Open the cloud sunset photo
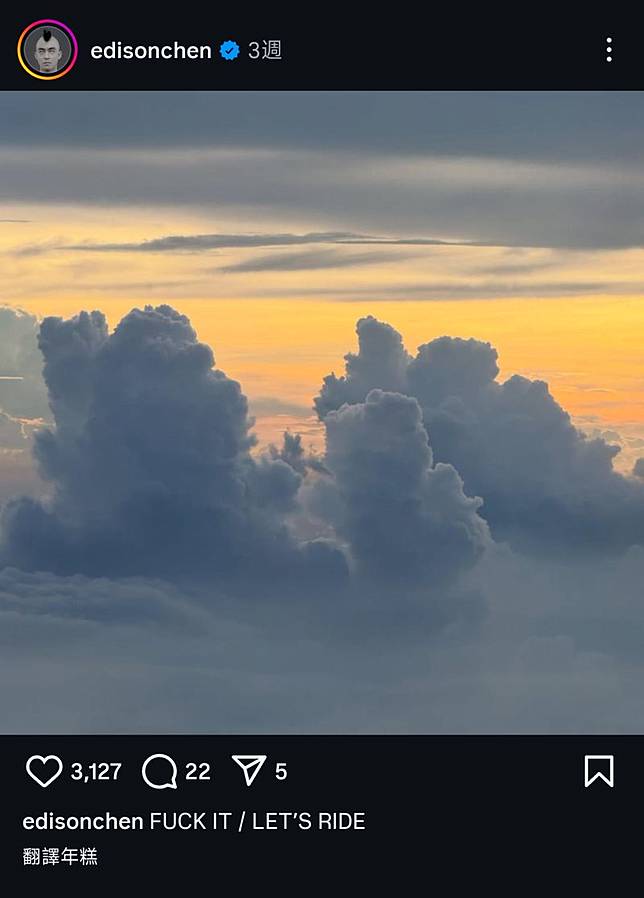Image resolution: width=644 pixels, height=898 pixels. click(x=322, y=412)
